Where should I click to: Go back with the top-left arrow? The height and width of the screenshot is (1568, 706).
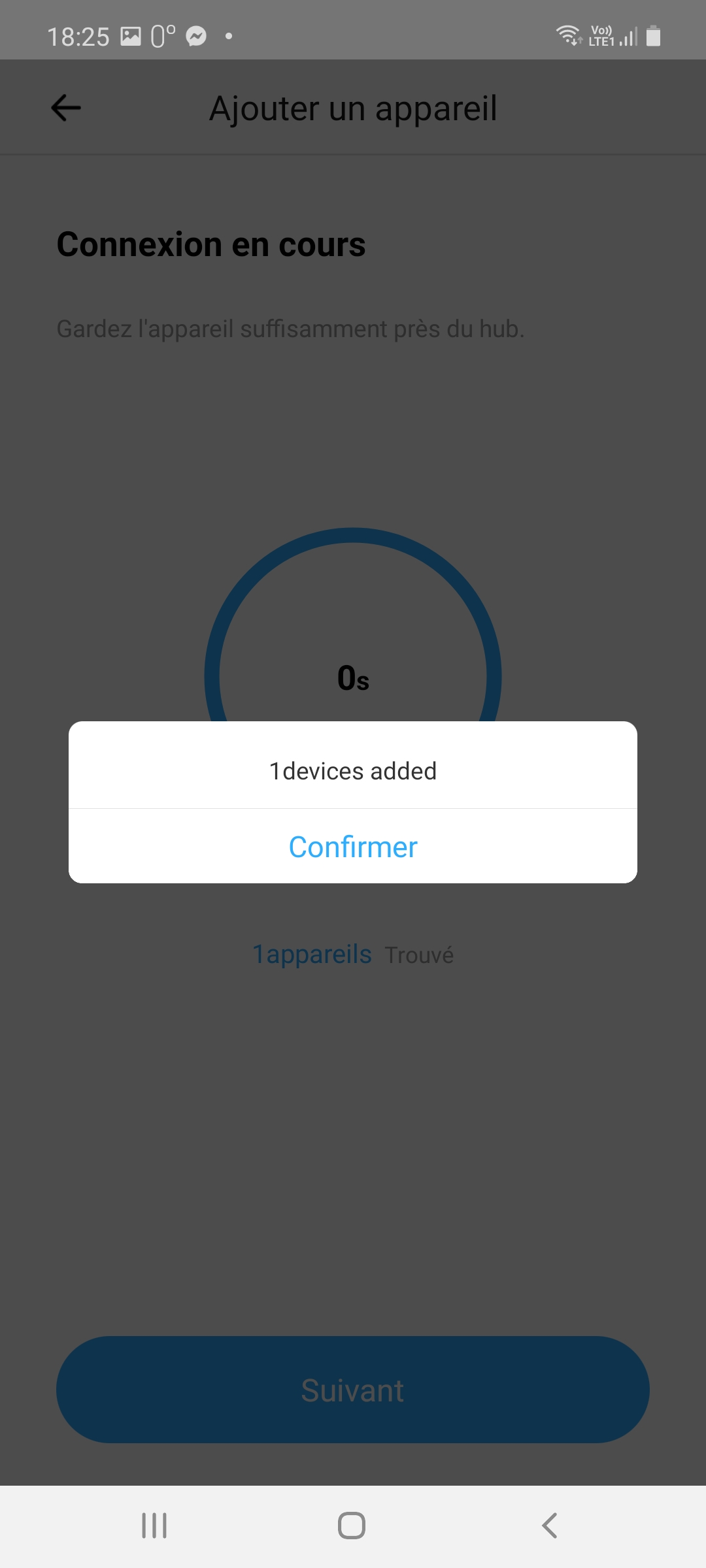(x=66, y=108)
